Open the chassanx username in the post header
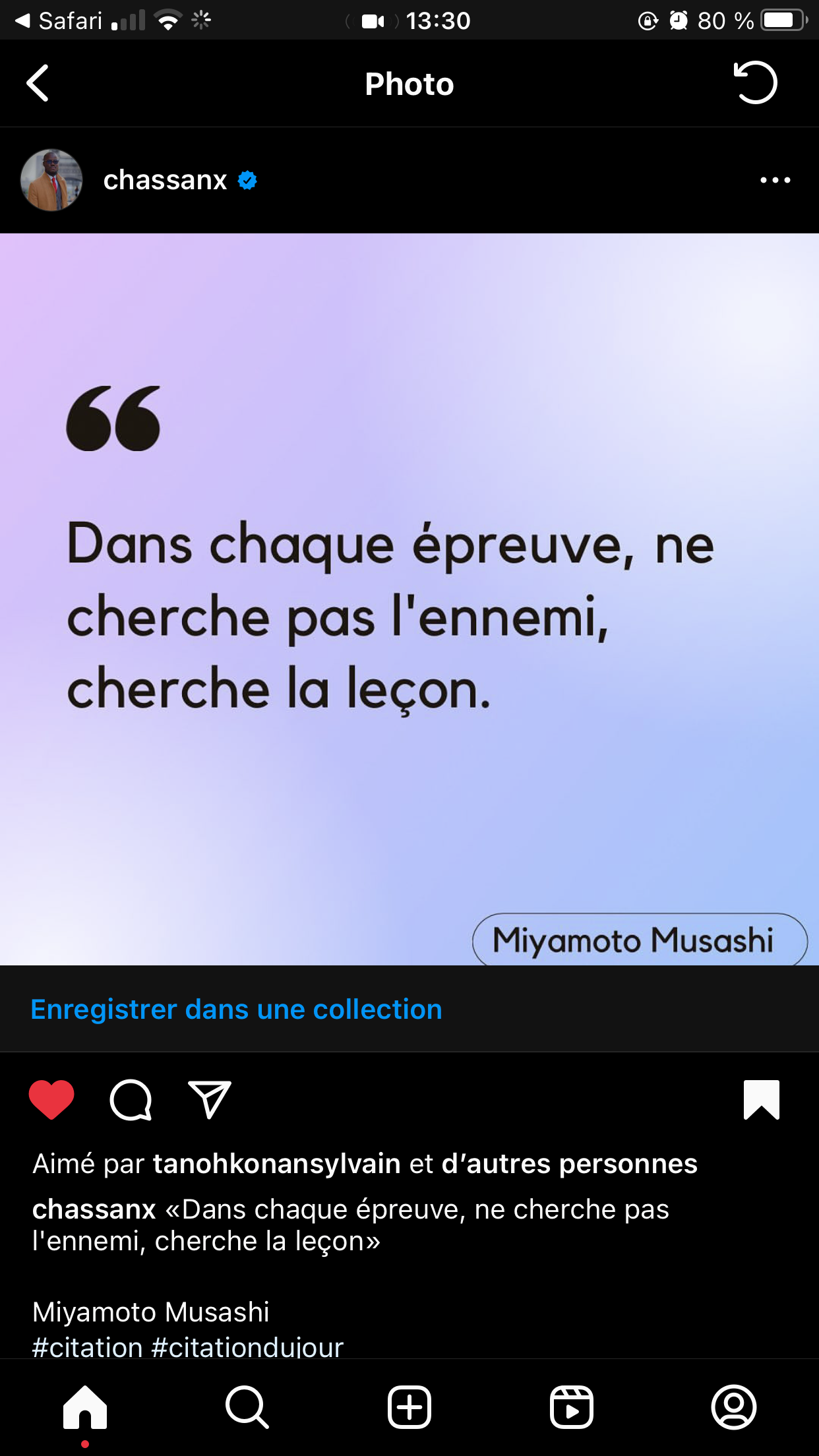 165,180
